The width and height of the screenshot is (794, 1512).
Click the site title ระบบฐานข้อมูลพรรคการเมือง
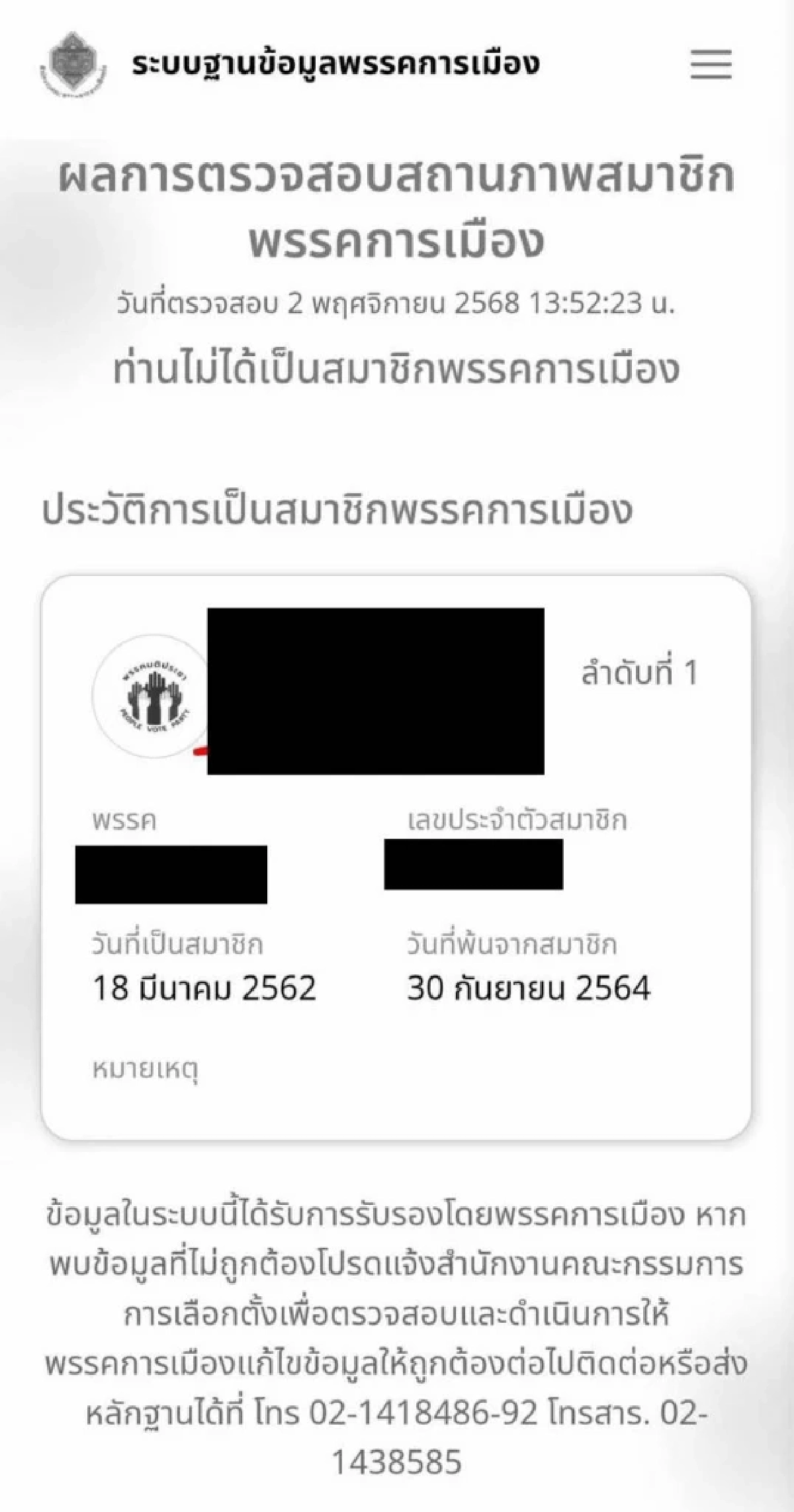(334, 63)
